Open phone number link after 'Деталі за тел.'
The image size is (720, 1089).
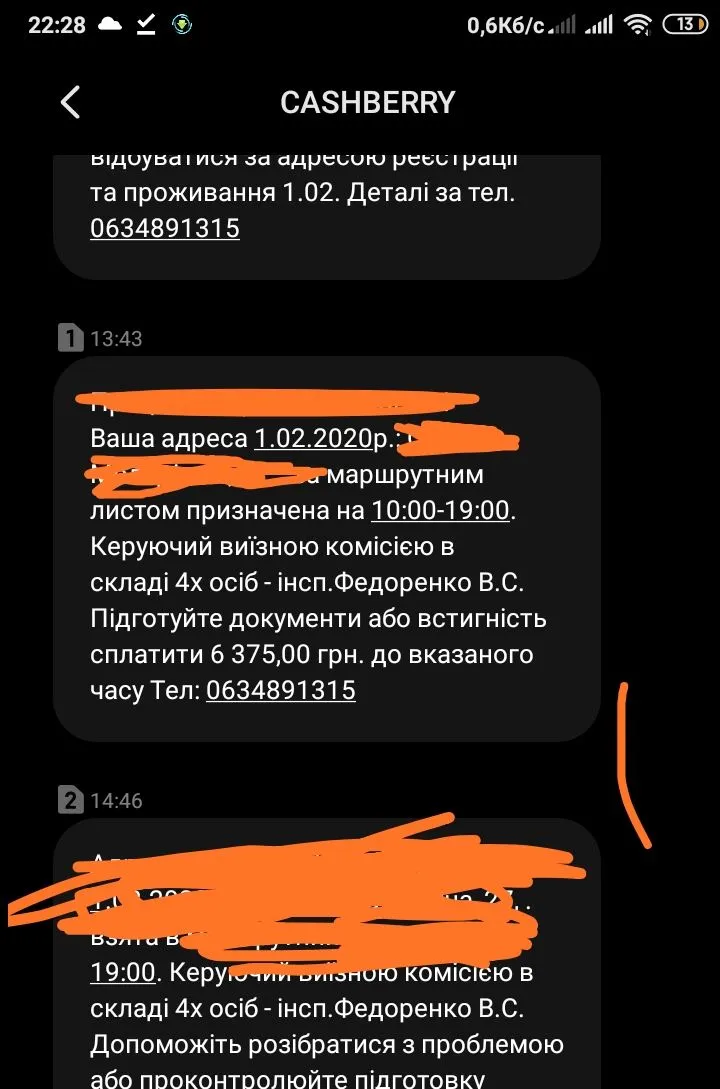(165, 229)
